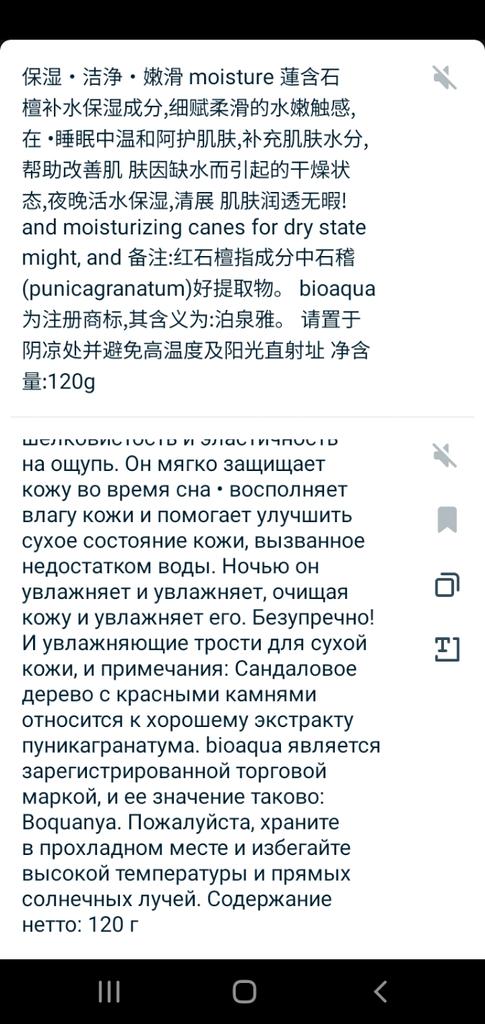Open the recent apps overview

(x=108, y=991)
